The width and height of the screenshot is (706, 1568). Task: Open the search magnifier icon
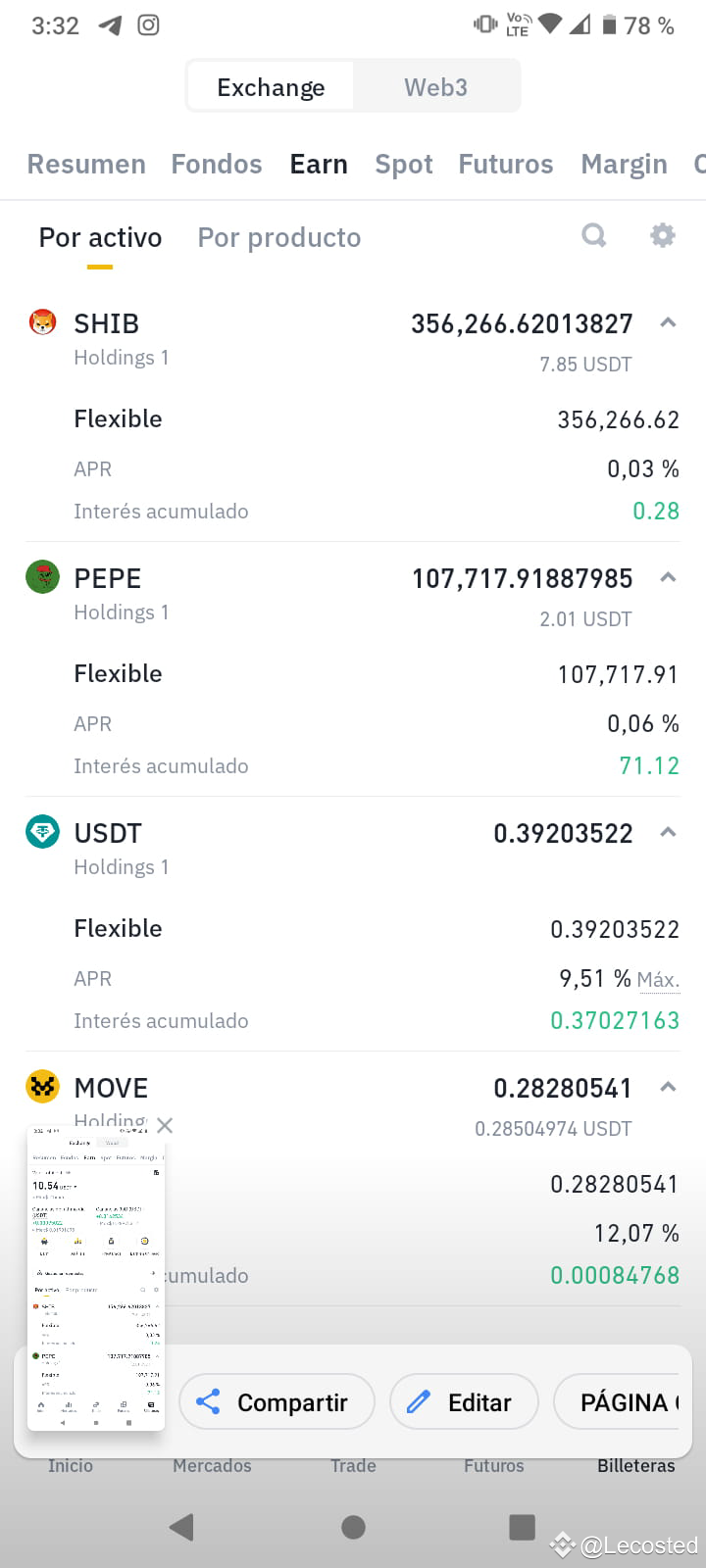point(594,235)
